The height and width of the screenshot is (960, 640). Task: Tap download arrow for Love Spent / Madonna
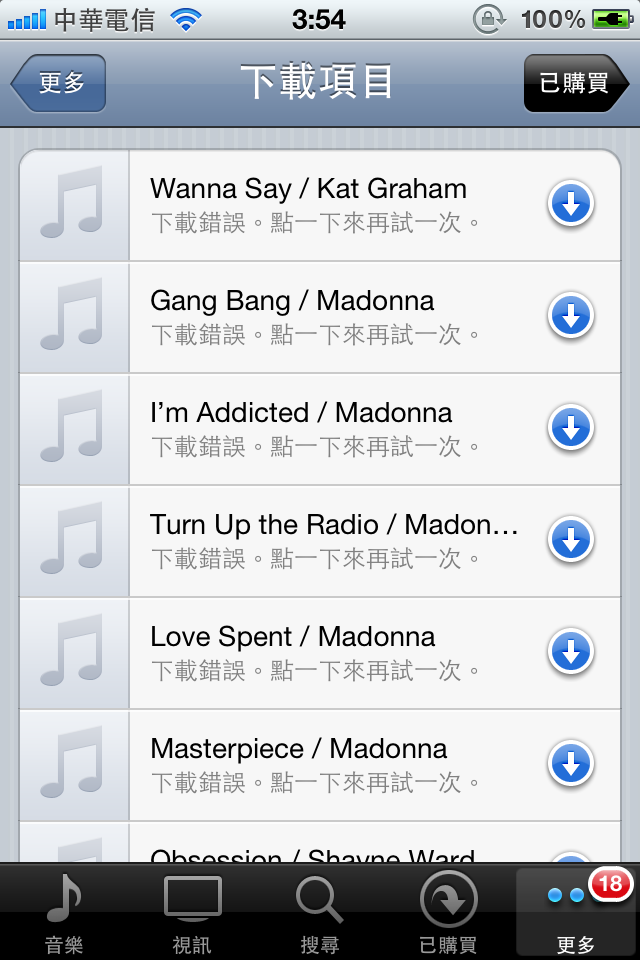tap(571, 653)
